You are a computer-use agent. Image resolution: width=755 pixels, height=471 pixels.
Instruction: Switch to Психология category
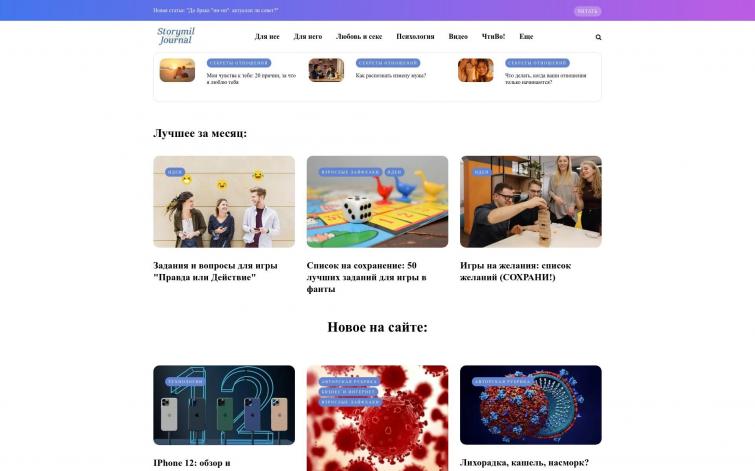[x=415, y=37]
